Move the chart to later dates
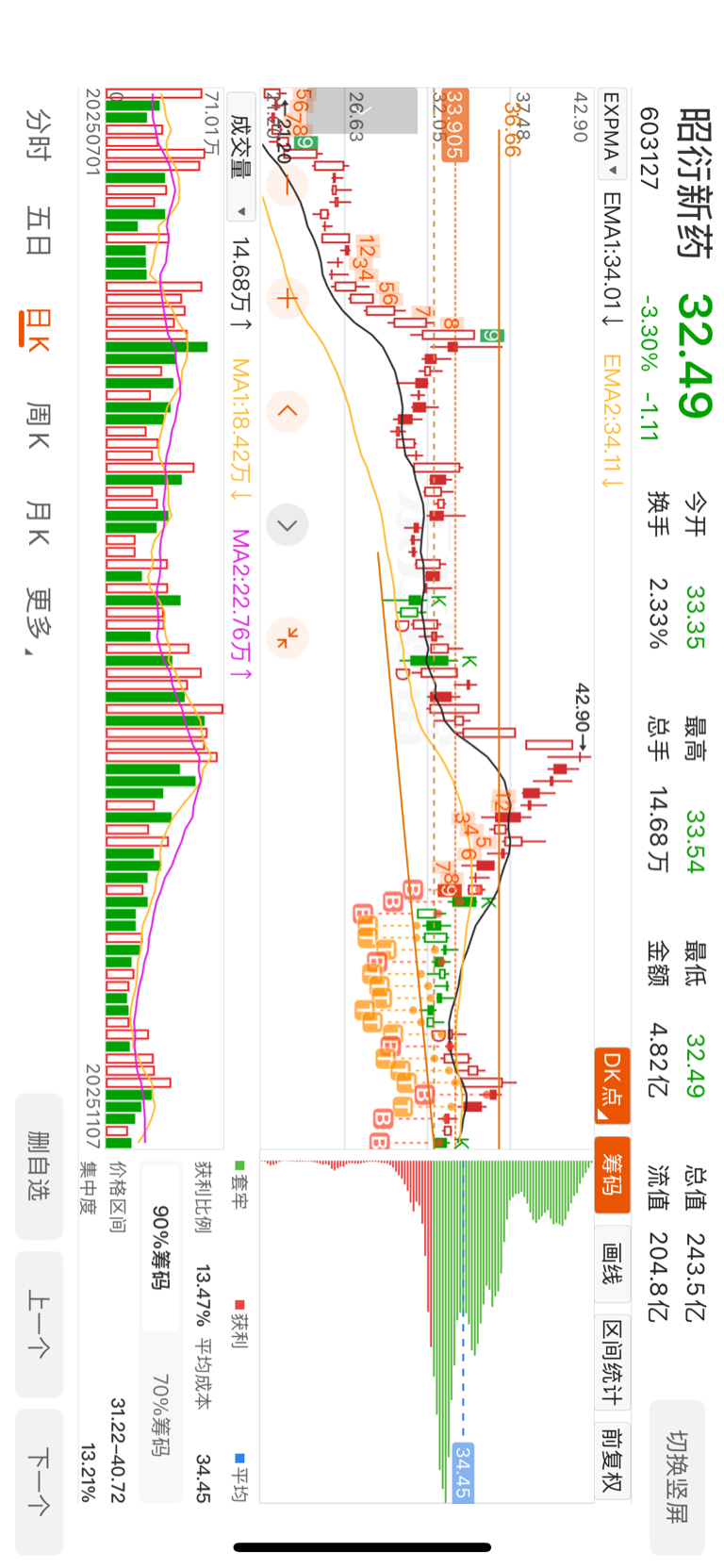724x1568 pixels. point(287,525)
